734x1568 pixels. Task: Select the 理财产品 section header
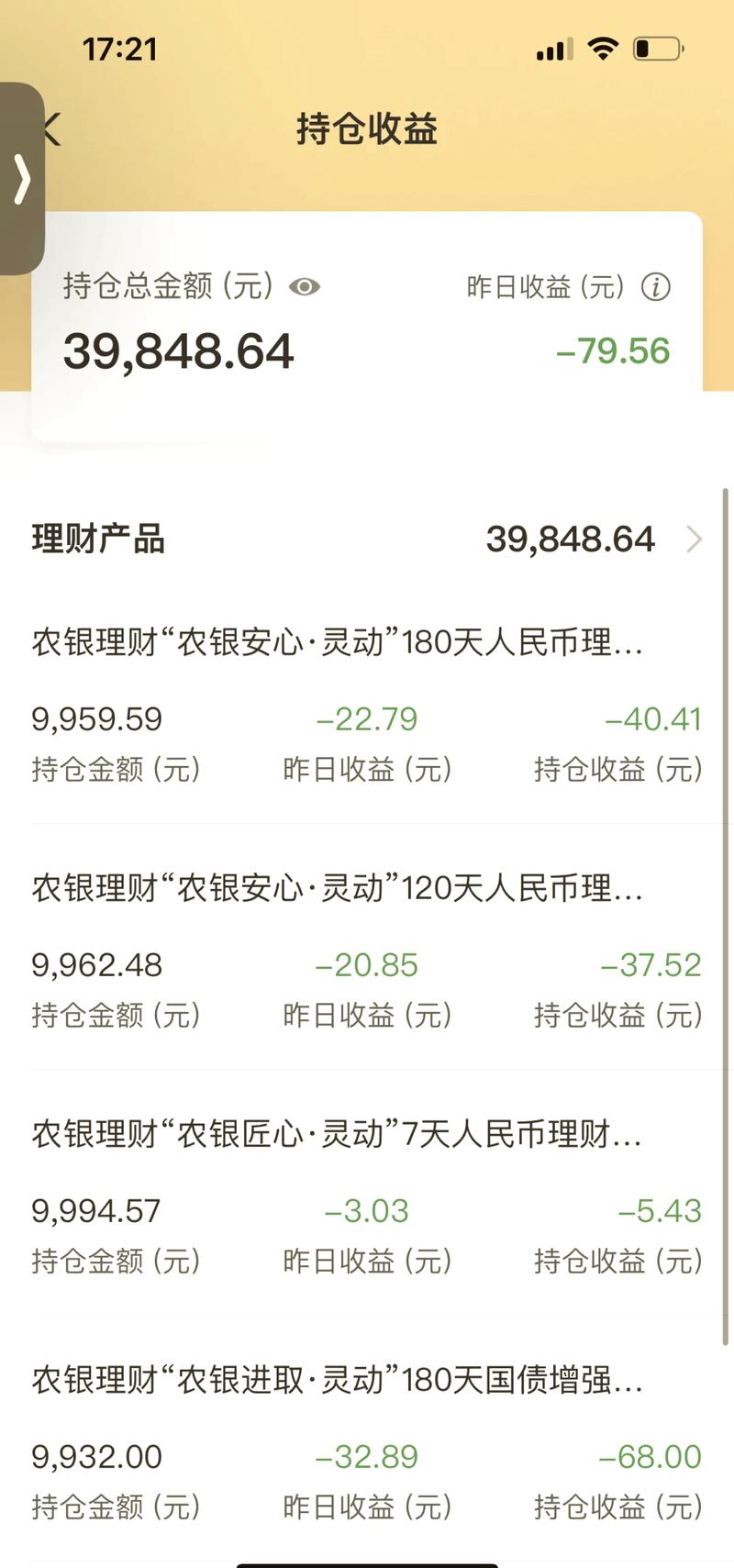[x=99, y=540]
